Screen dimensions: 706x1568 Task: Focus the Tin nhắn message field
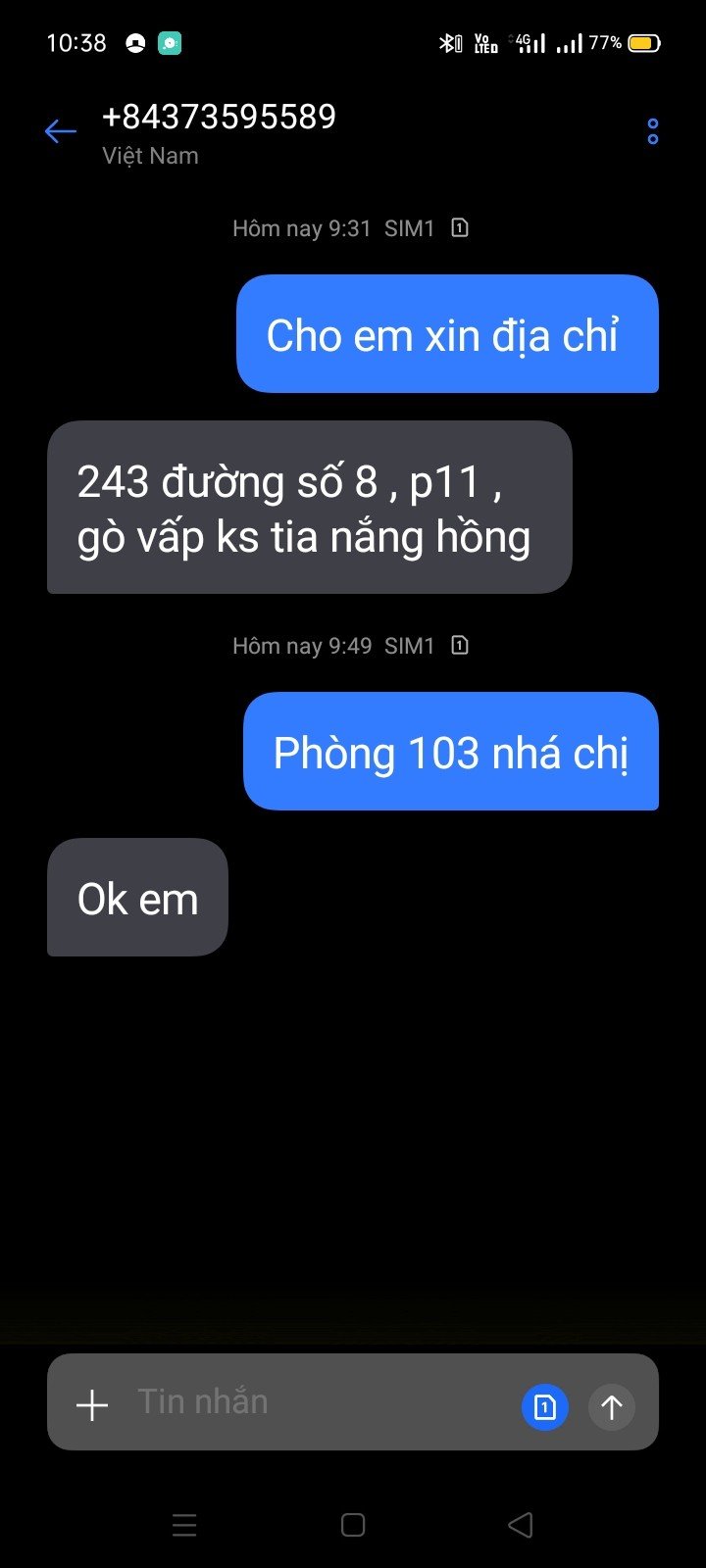314,1402
